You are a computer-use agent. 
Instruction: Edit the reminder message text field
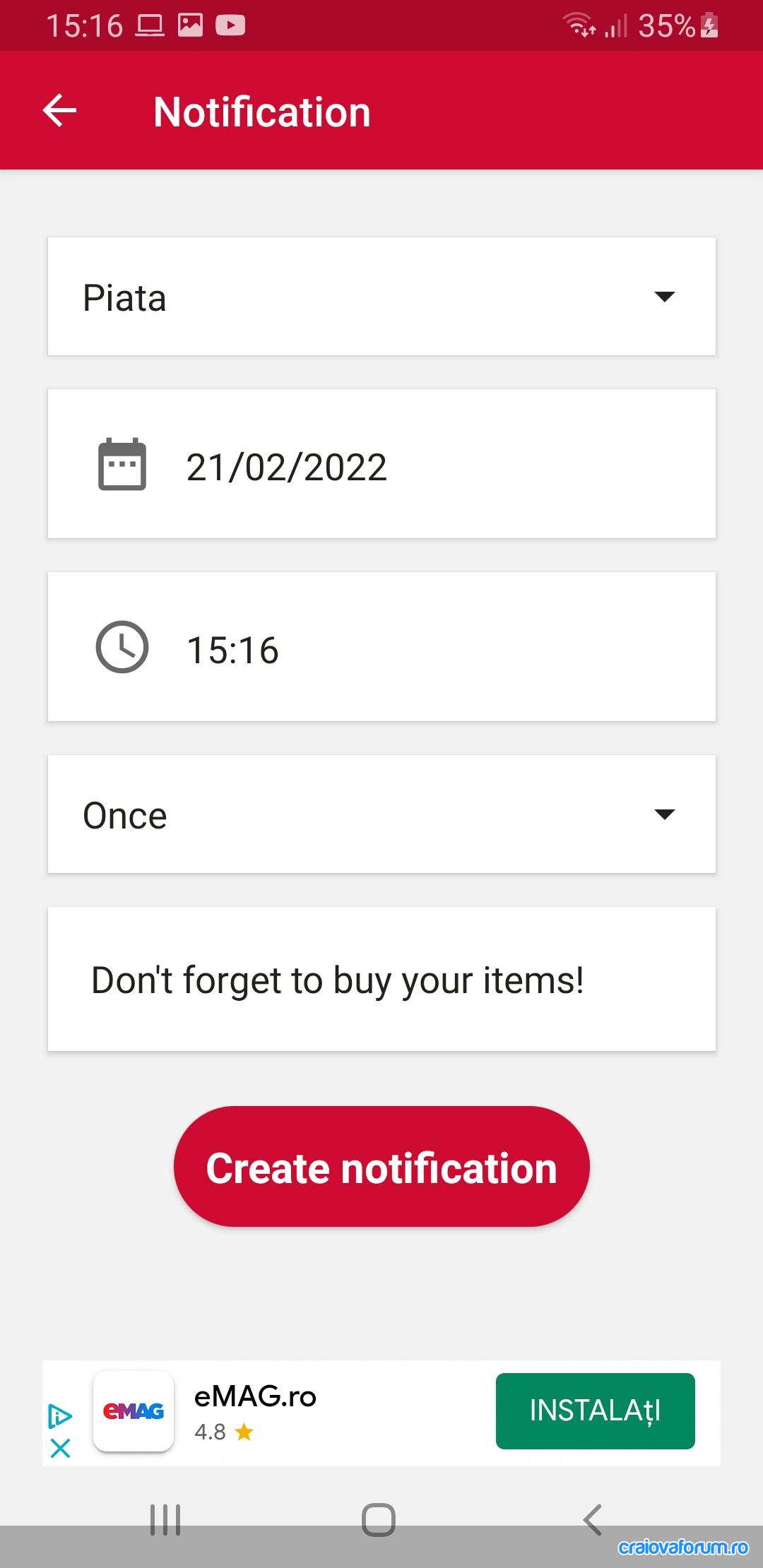381,979
